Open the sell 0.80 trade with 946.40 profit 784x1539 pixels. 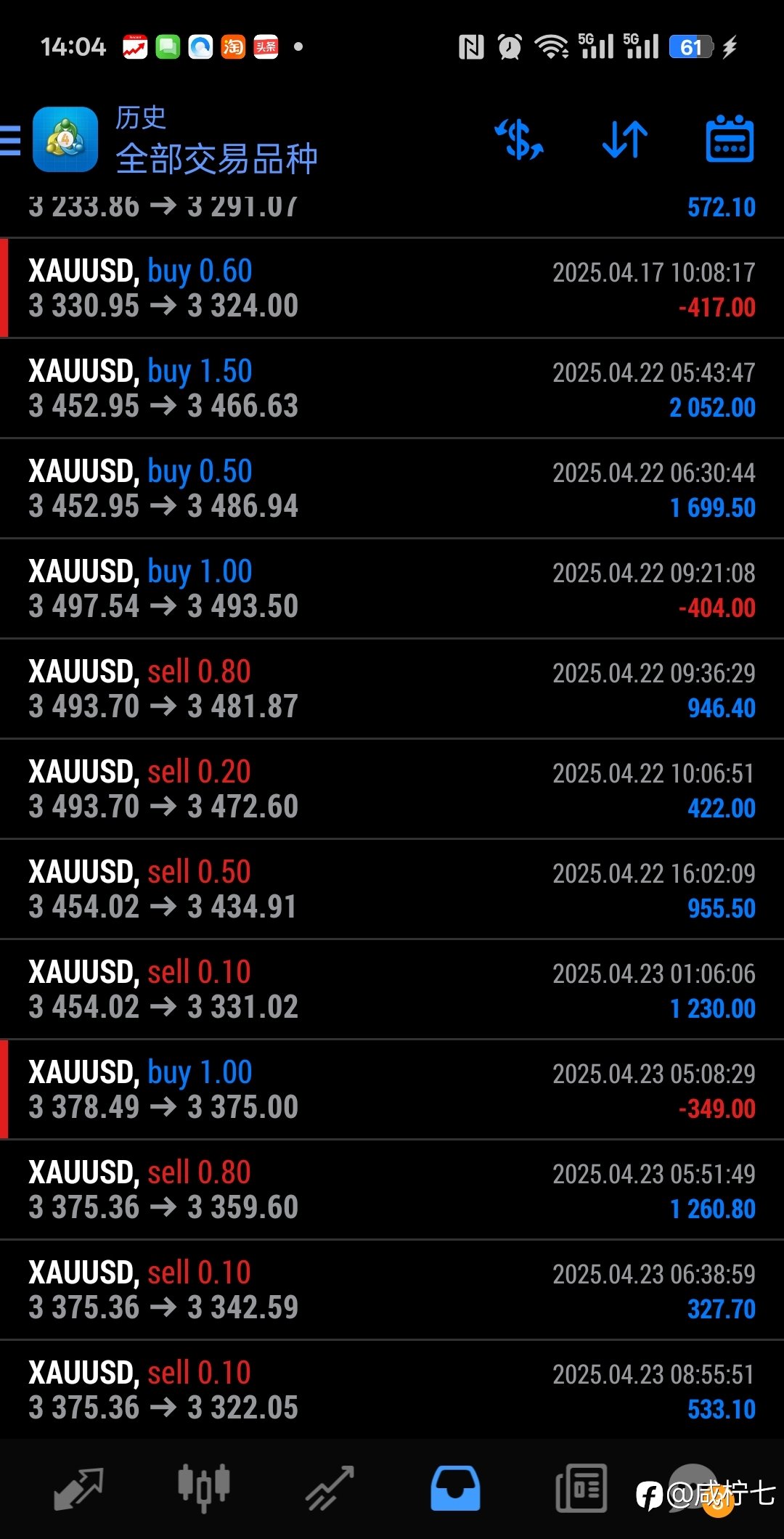pos(392,689)
